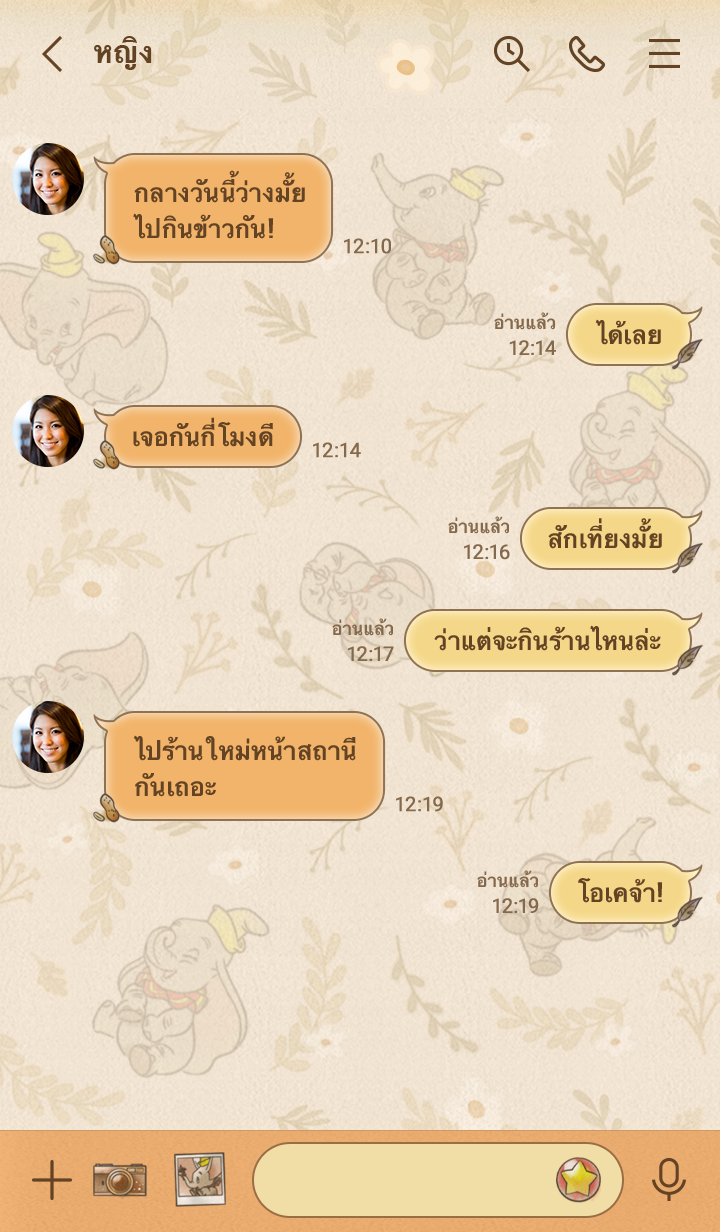Screen dimensions: 720x1232
Task: Open the chat menu
Action: coord(664,54)
